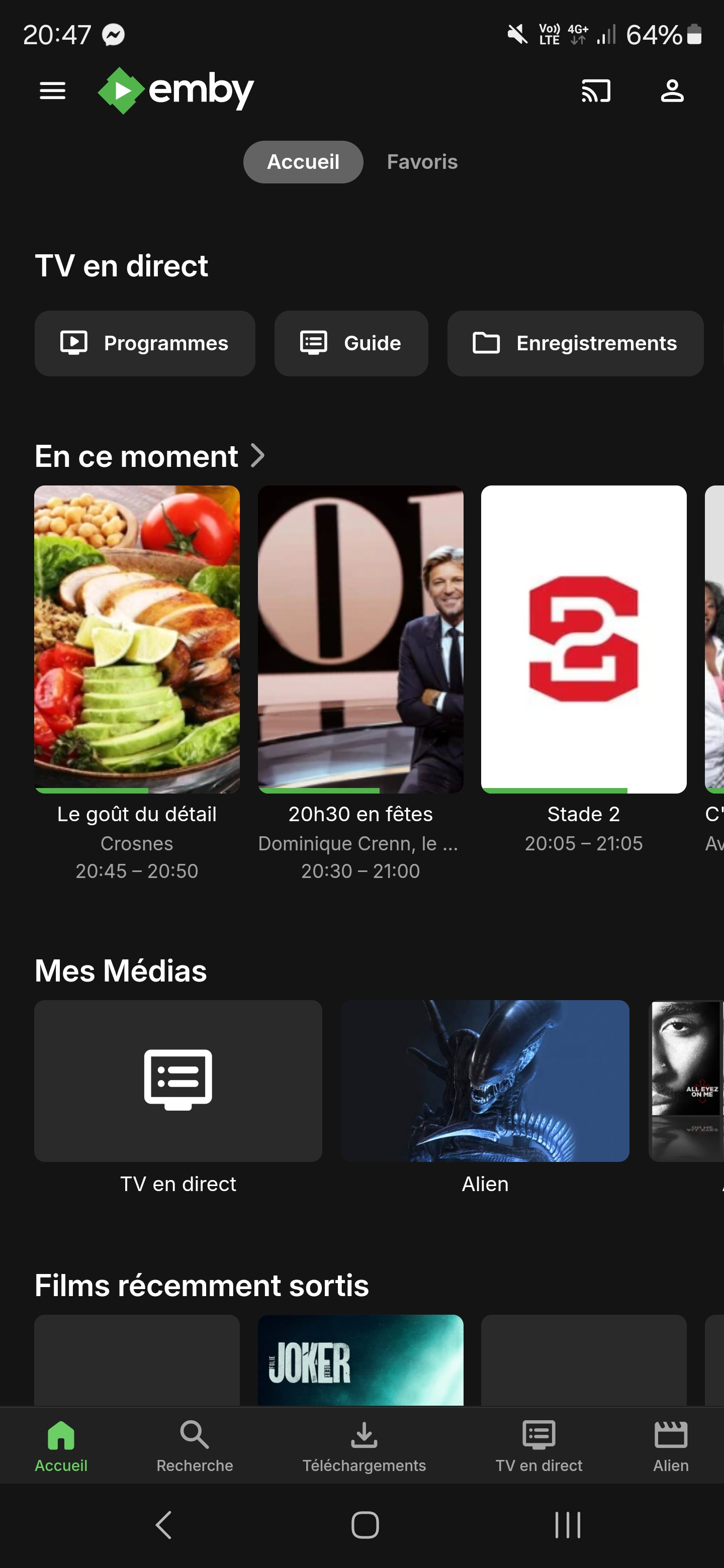The height and width of the screenshot is (1568, 724).
Task: Open the Stade 2 program card
Action: point(583,639)
